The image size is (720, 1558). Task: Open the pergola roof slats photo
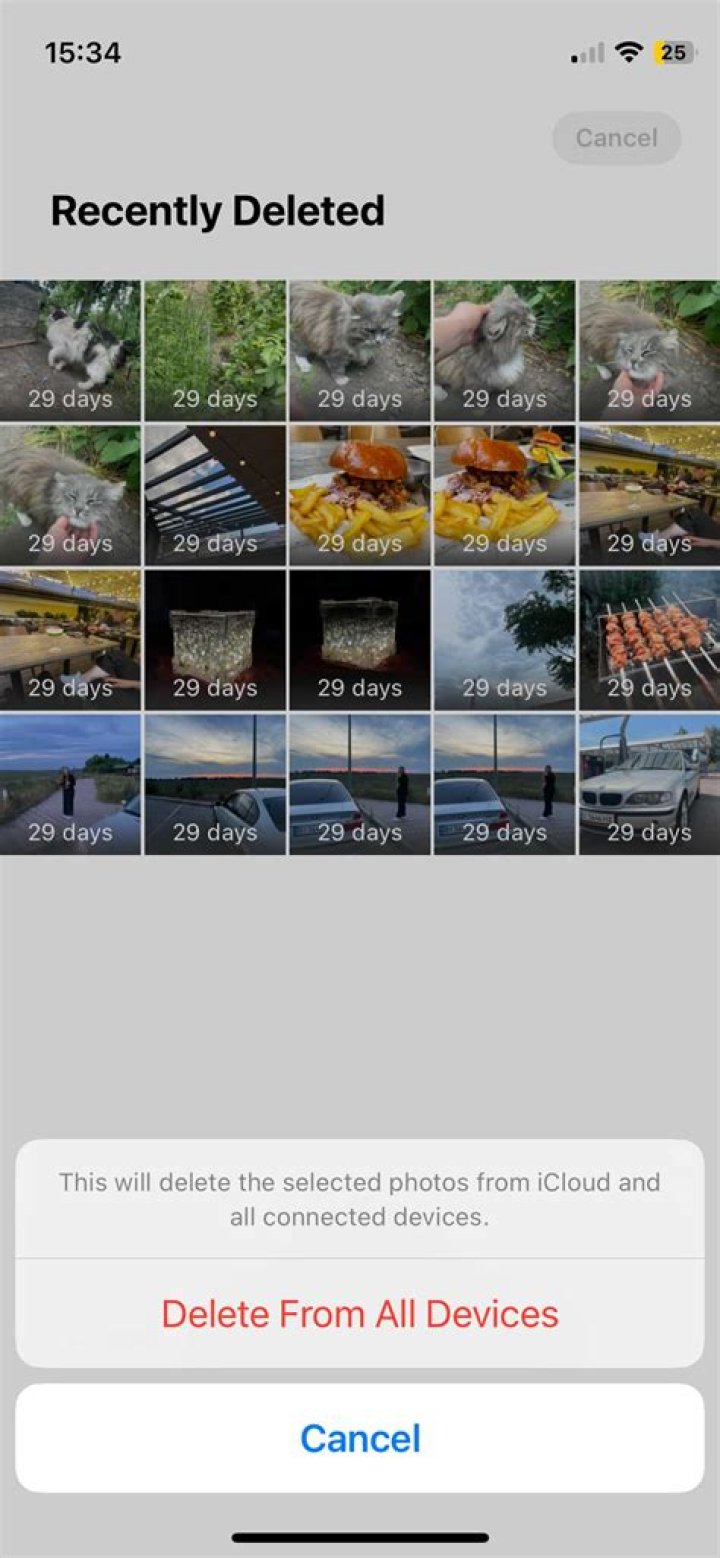click(215, 495)
